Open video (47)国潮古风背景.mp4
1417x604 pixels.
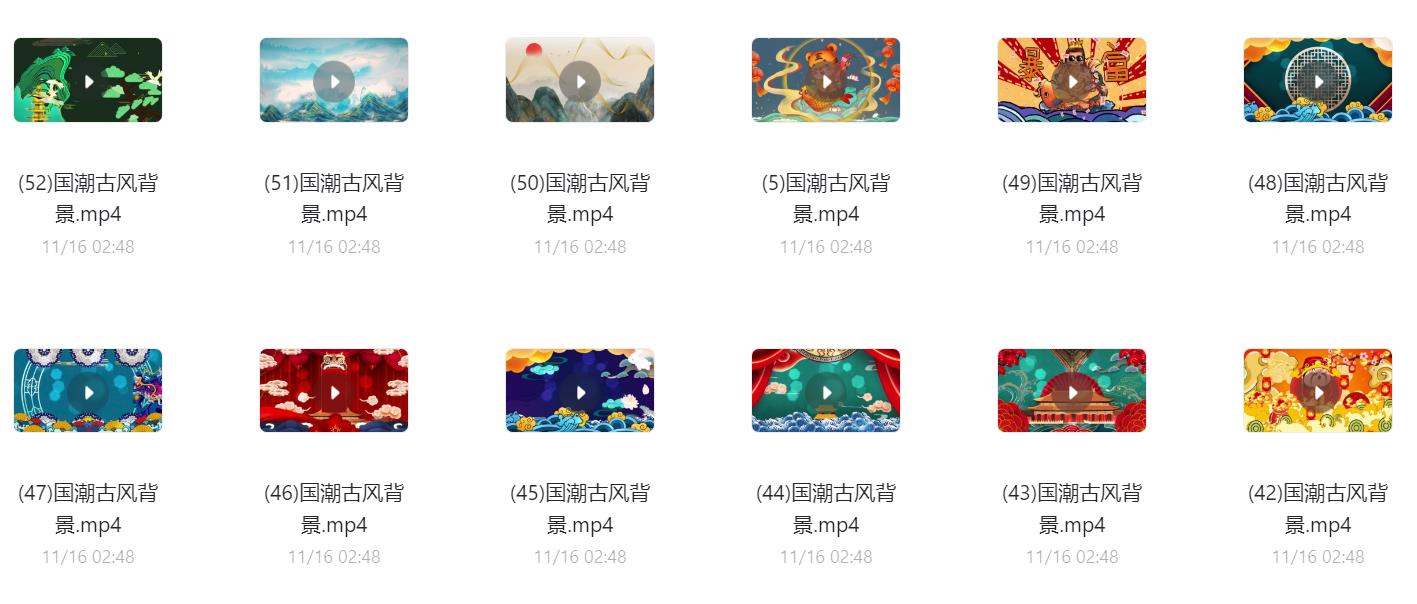[88, 391]
